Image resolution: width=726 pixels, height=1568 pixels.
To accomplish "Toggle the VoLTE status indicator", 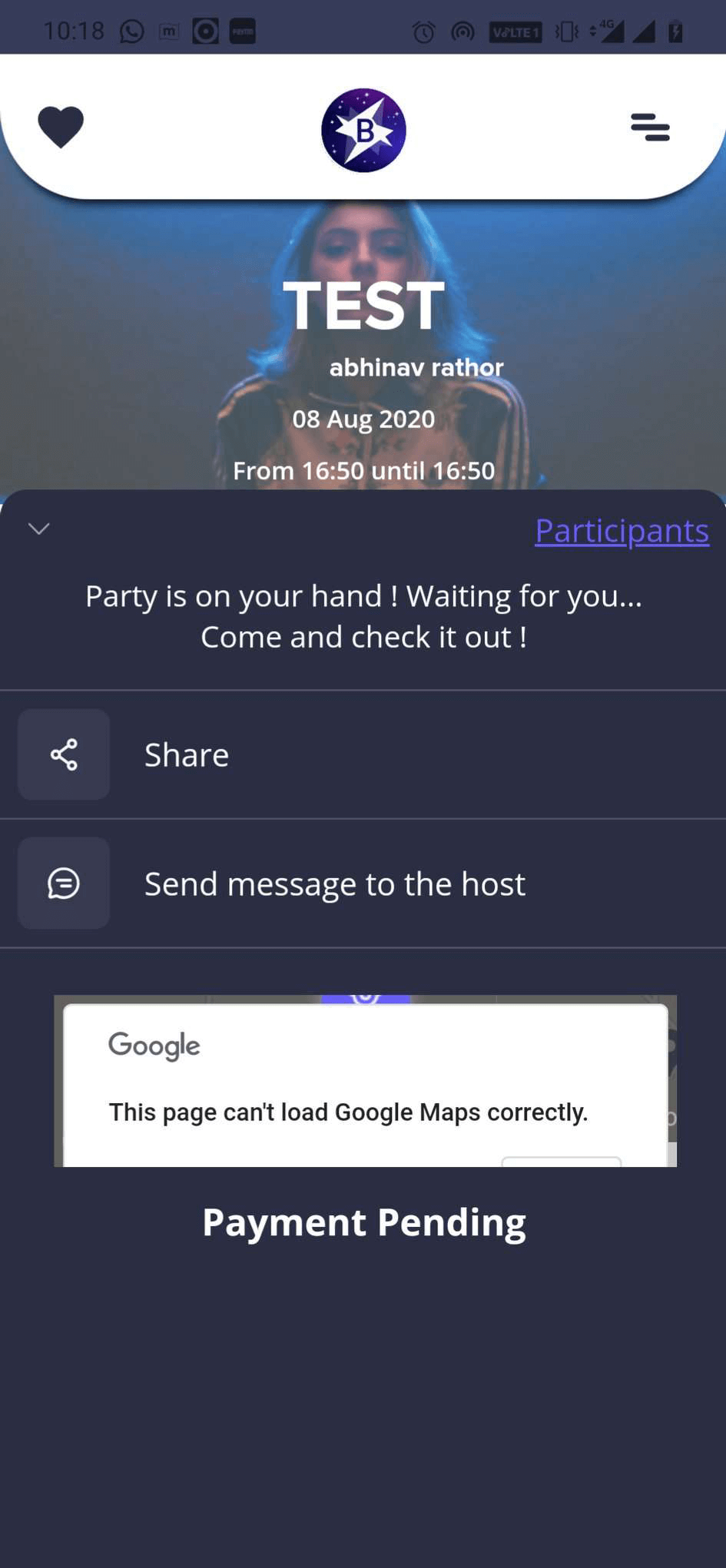I will click(515, 31).
